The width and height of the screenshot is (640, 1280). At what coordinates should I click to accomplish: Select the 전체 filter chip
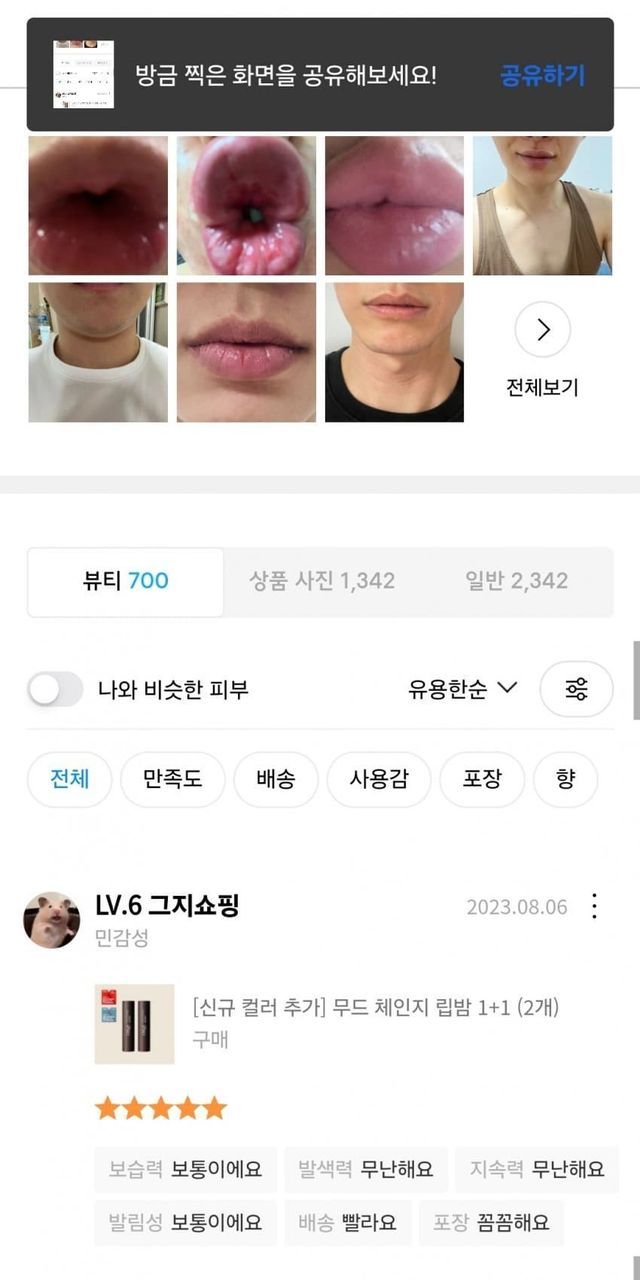(x=70, y=779)
